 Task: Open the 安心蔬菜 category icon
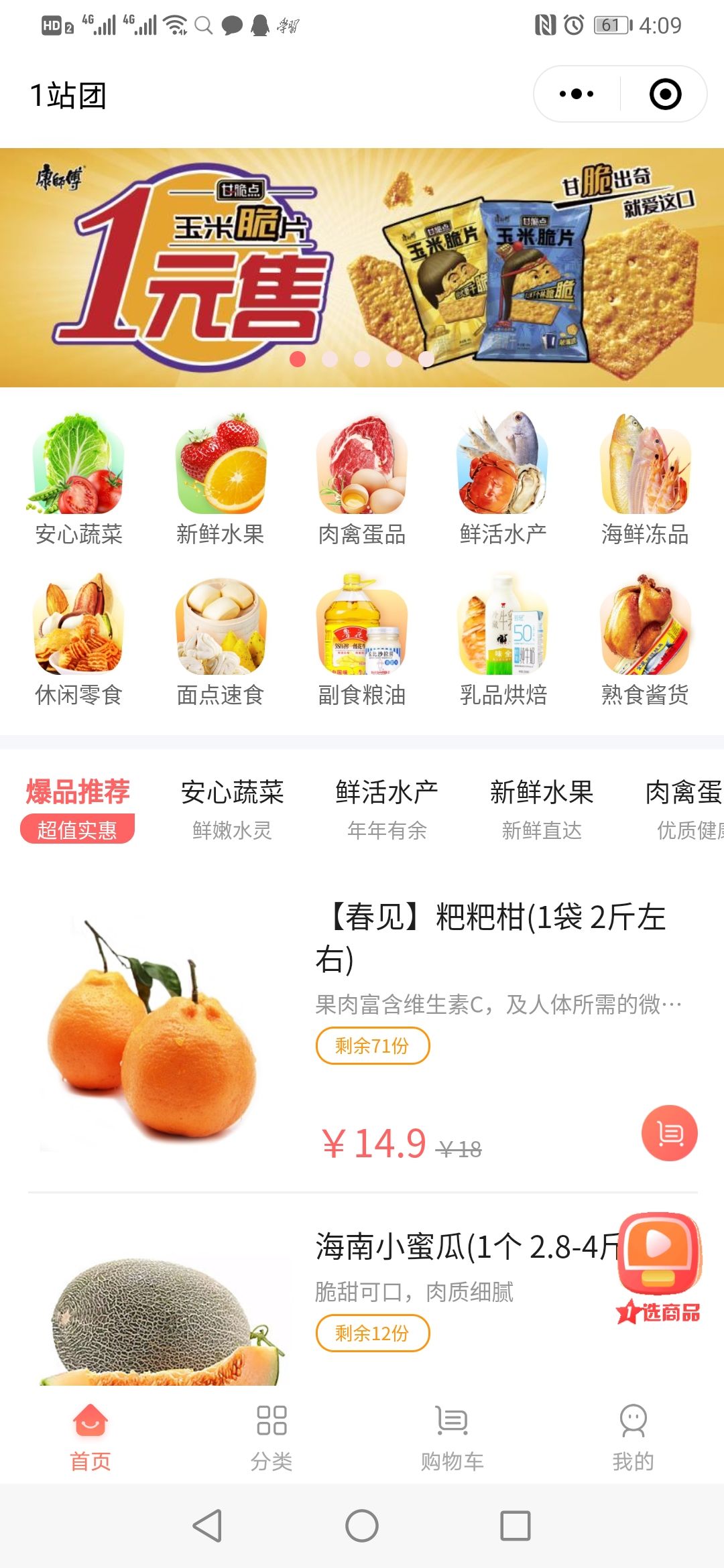pos(78,480)
